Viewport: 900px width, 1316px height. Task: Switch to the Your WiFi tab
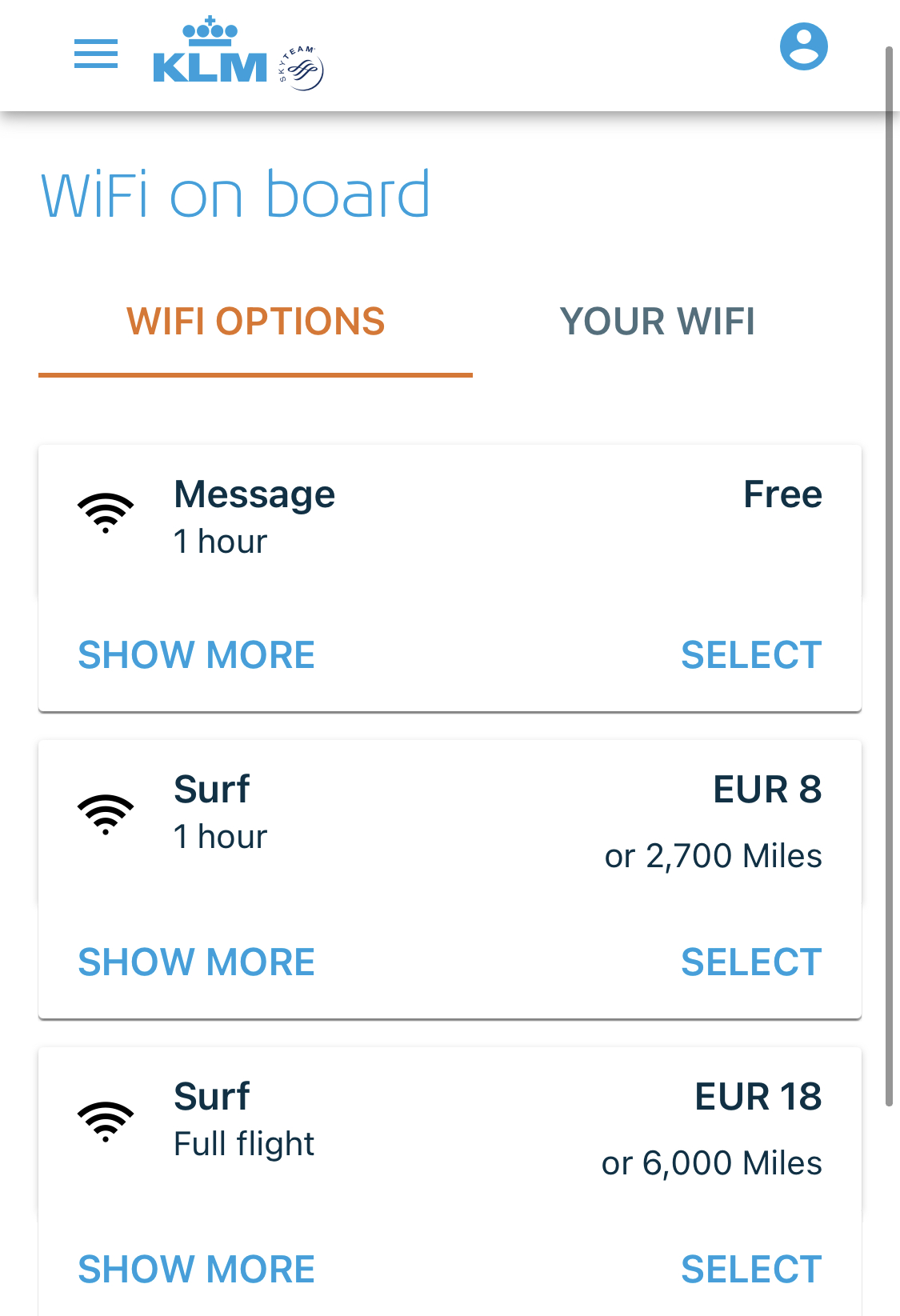[657, 322]
